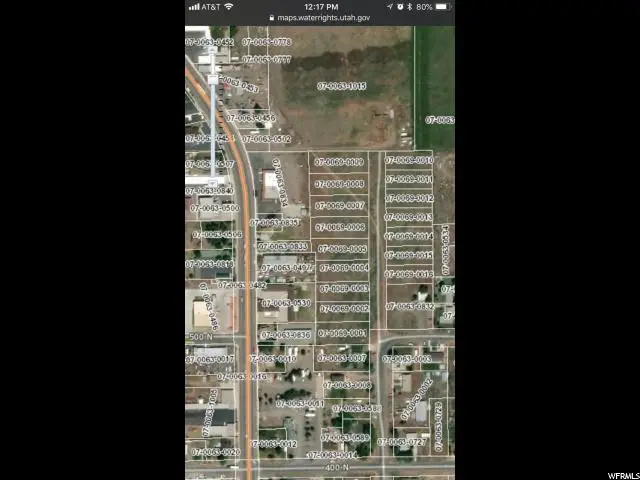Tap the zoom-out button below the map slider
The width and height of the screenshot is (640, 480).
tap(212, 182)
